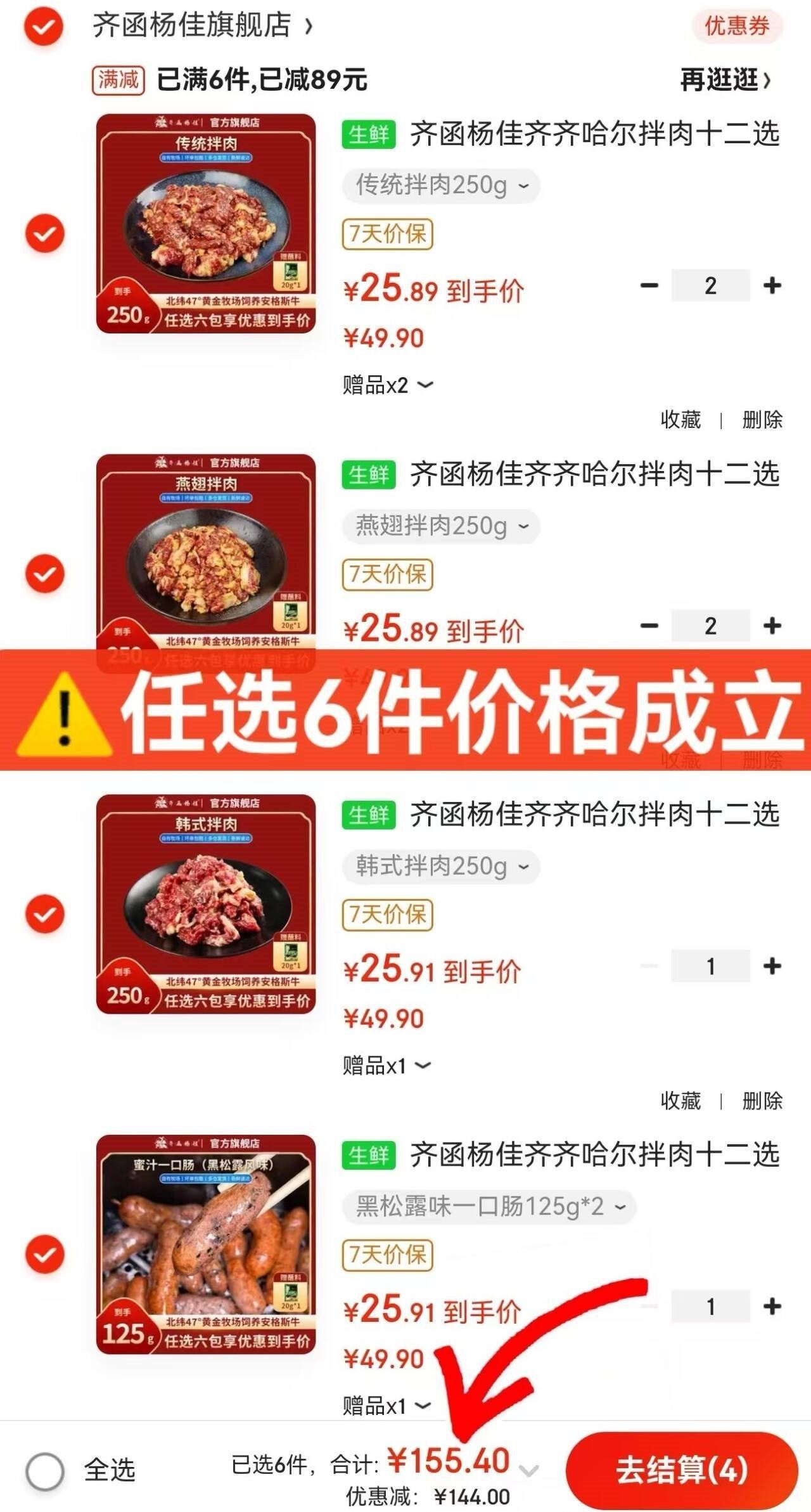The height and width of the screenshot is (1512, 811).
Task: Delete the 韩式拌肉250g item
Action: (762, 1100)
